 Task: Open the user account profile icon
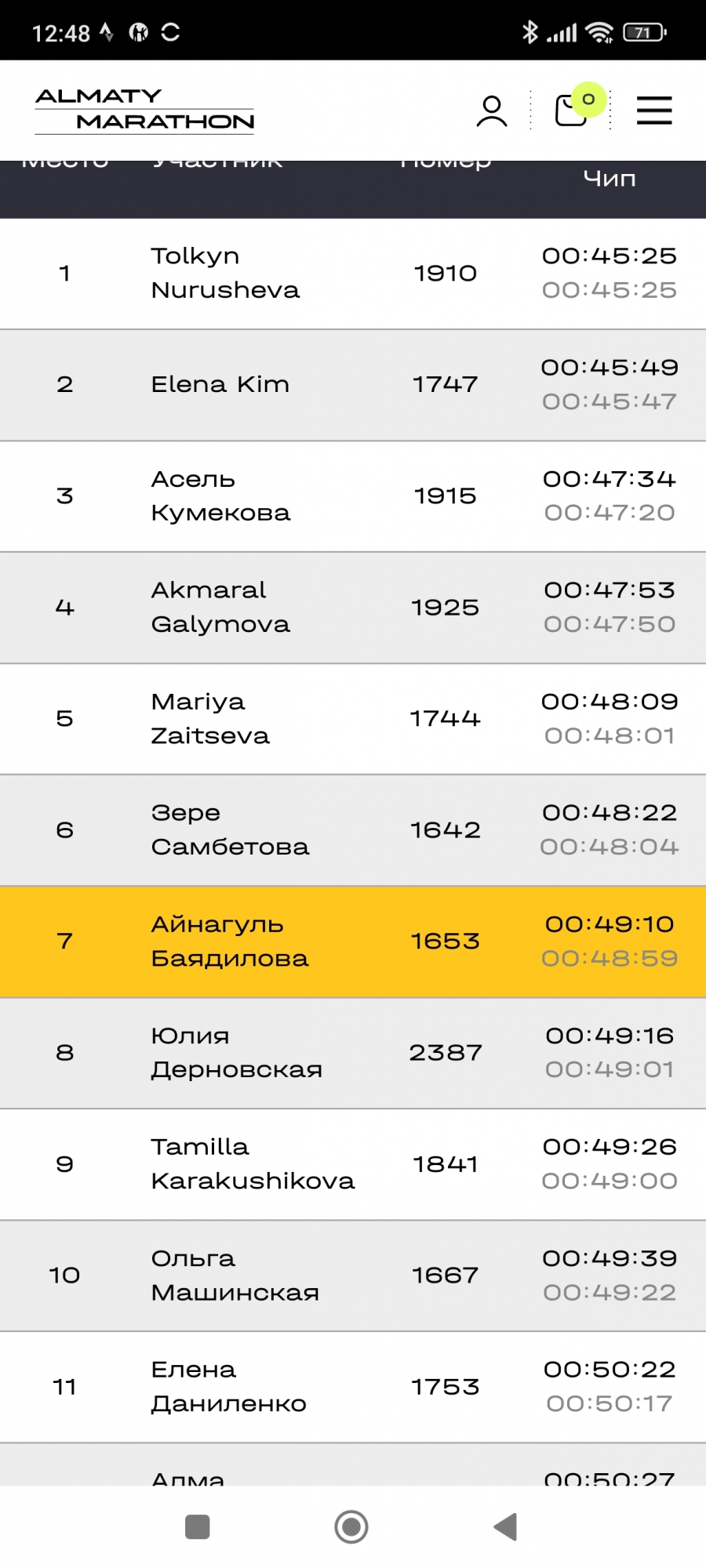(492, 111)
